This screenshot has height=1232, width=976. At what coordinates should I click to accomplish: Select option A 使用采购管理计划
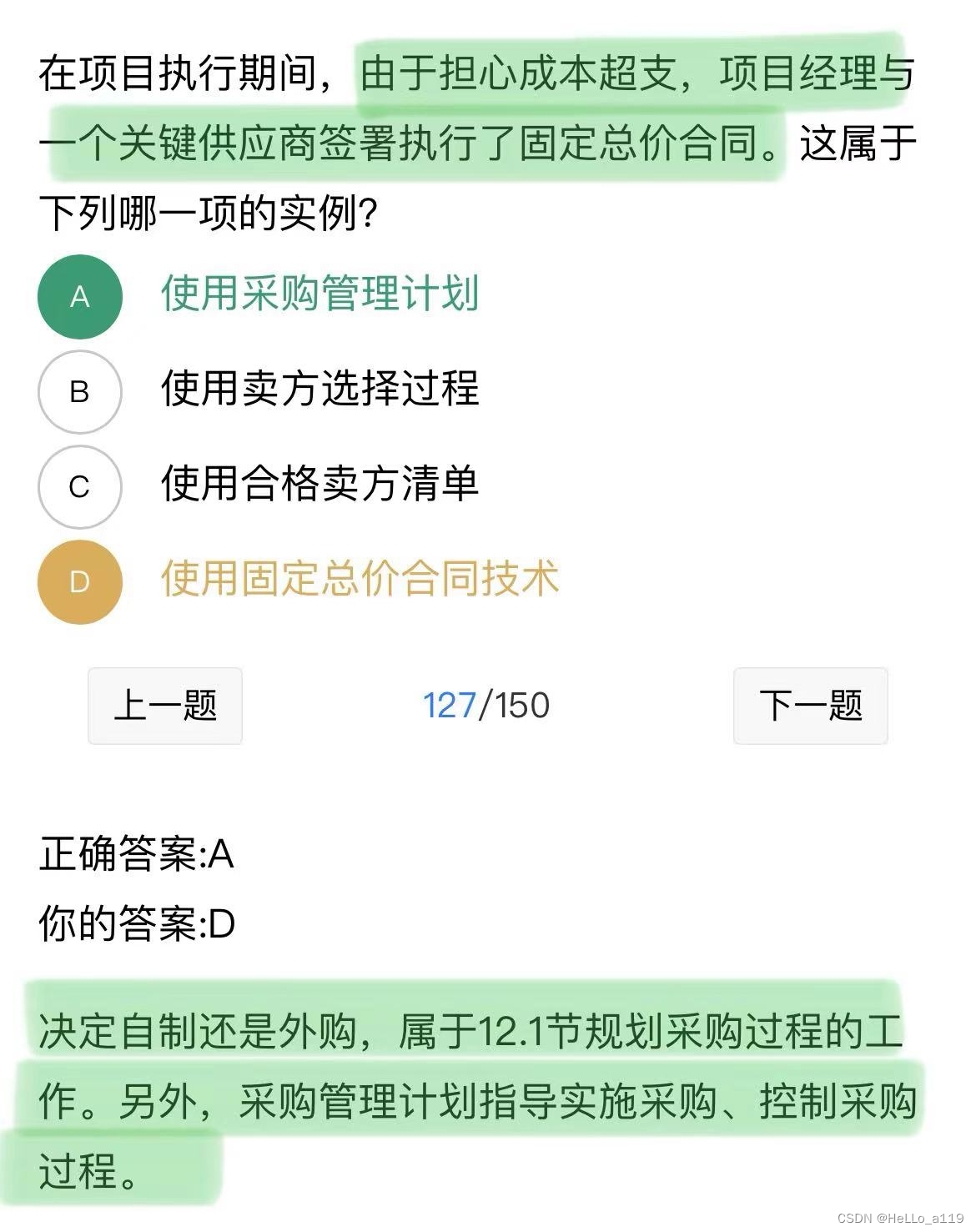click(80, 296)
